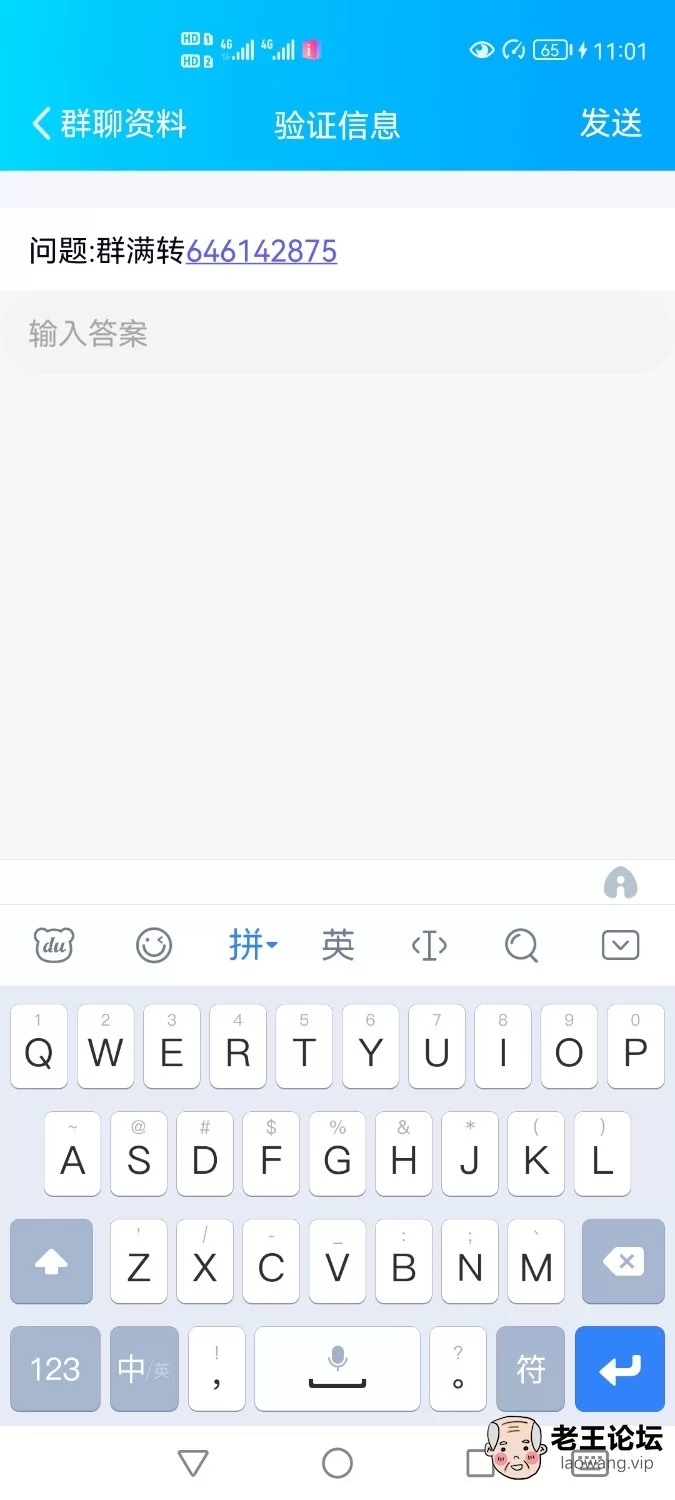Open the keyboard search tool
The image size is (675, 1500).
(x=522, y=945)
